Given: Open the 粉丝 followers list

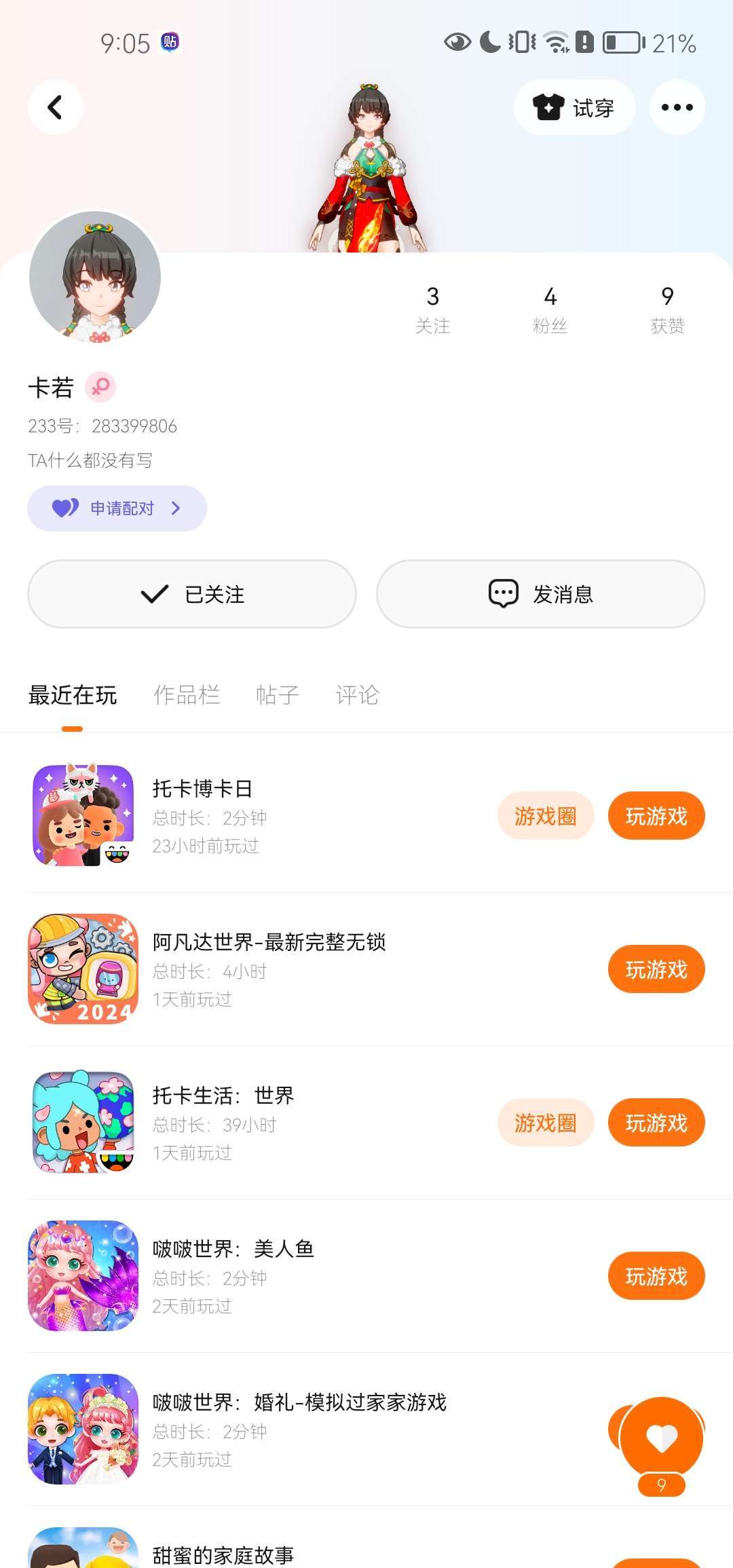Looking at the screenshot, I should [x=550, y=309].
